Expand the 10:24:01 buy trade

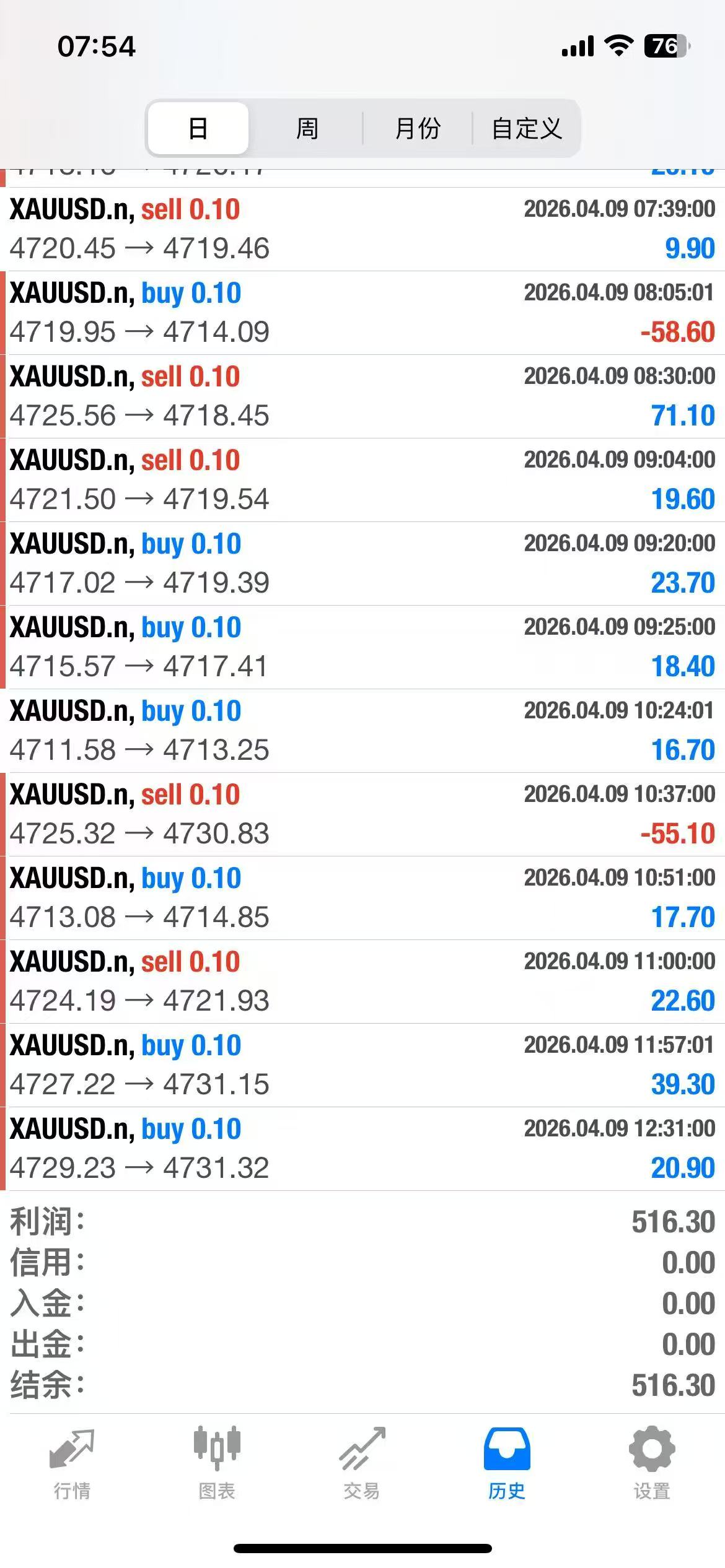(362, 731)
